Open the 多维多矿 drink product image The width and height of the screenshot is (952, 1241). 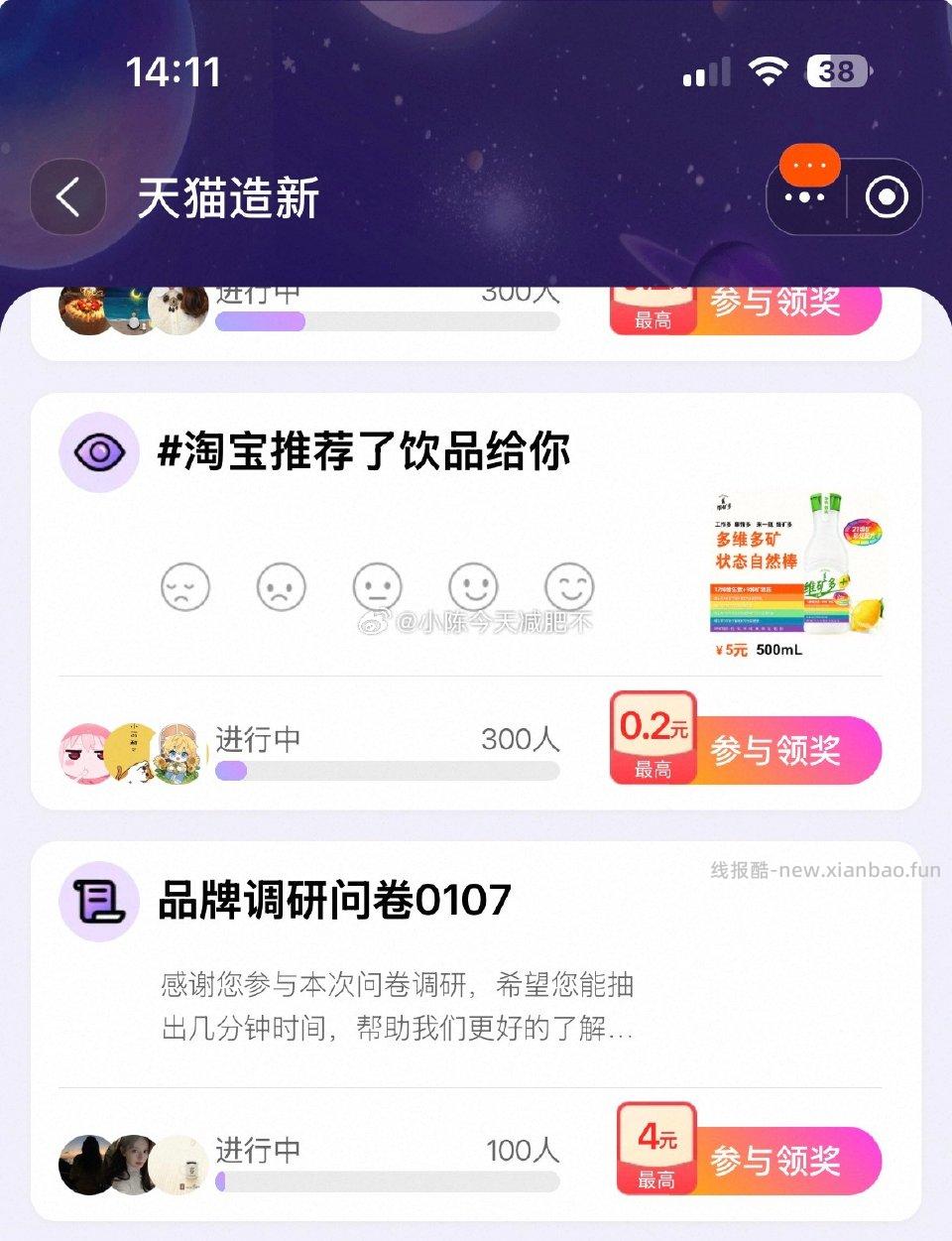pos(797,575)
